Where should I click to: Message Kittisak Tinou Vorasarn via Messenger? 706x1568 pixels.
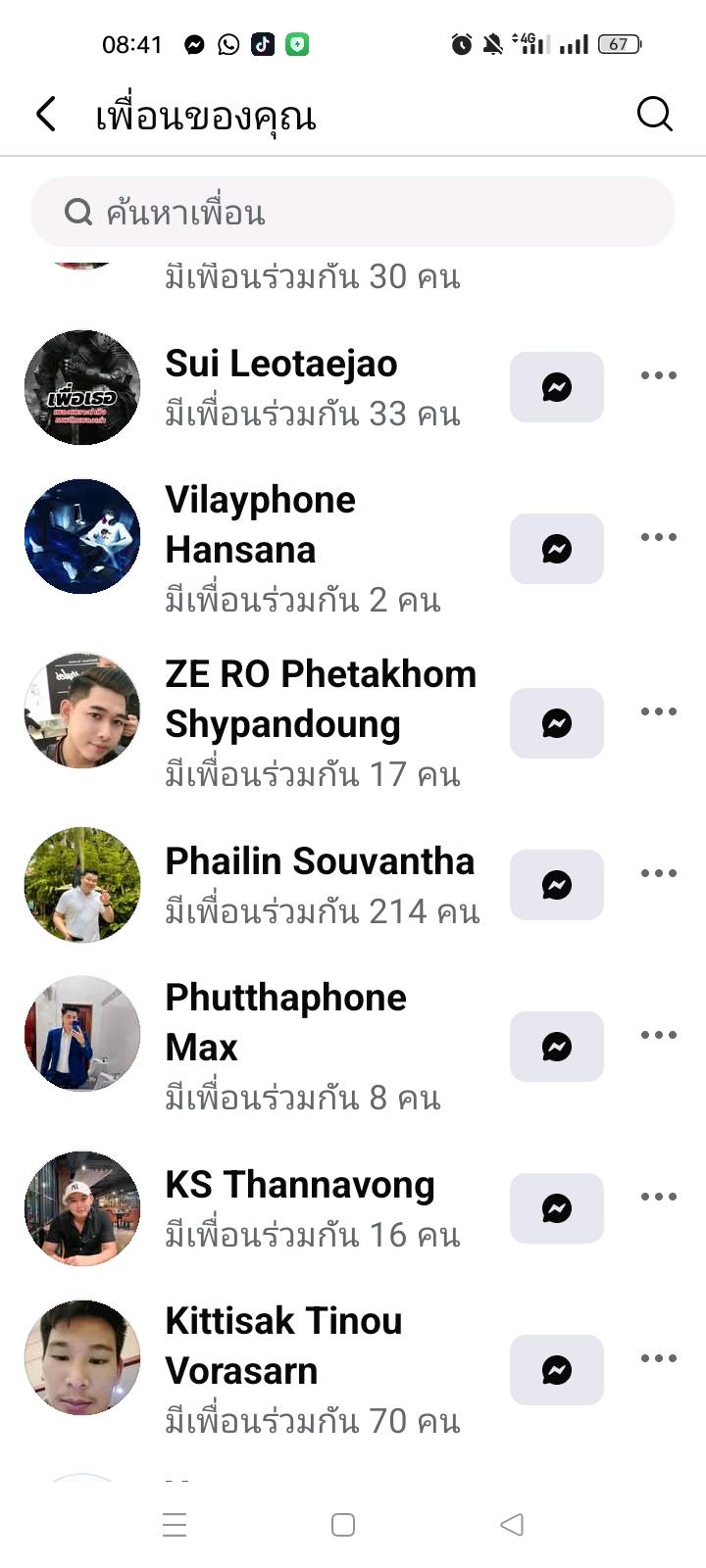click(x=556, y=1370)
